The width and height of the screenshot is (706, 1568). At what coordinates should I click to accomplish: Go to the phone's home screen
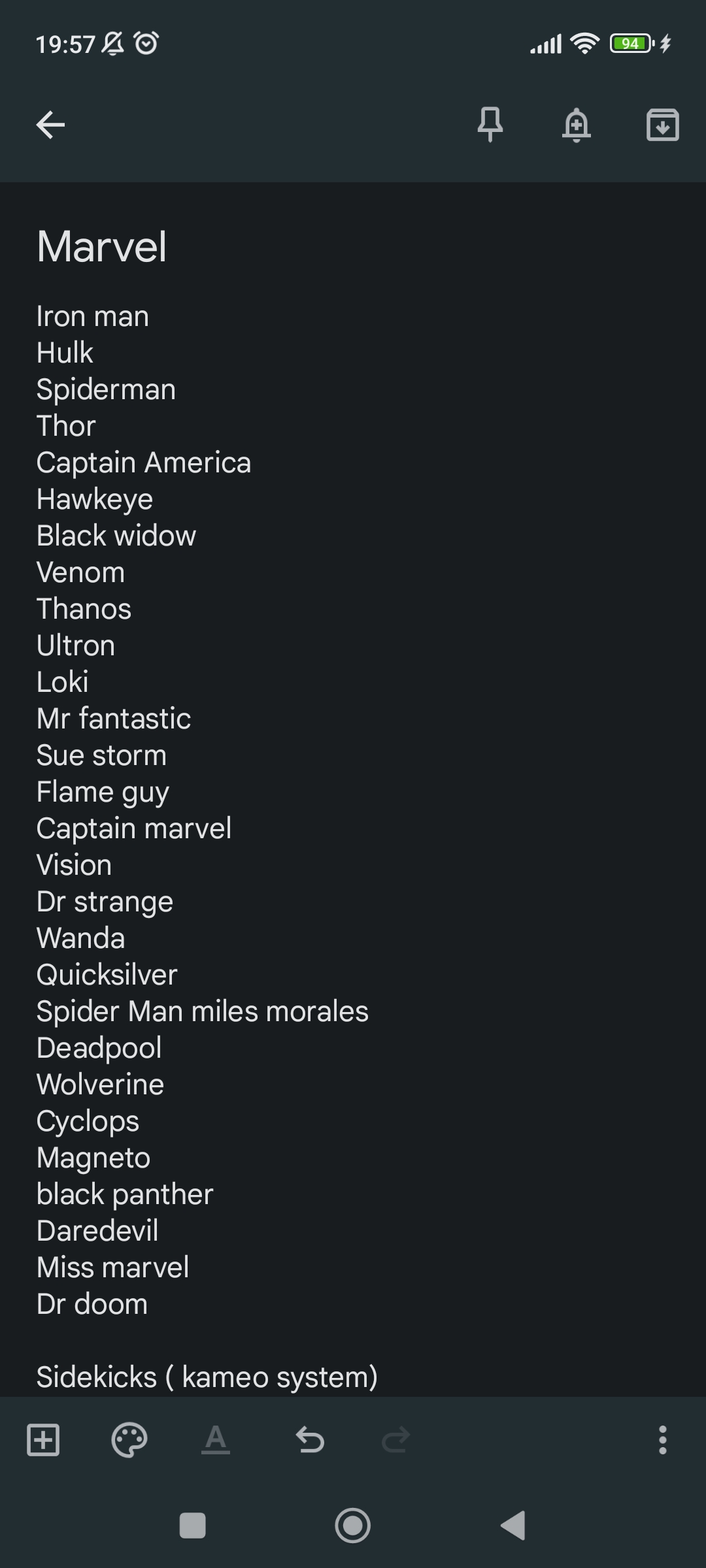point(353,1526)
